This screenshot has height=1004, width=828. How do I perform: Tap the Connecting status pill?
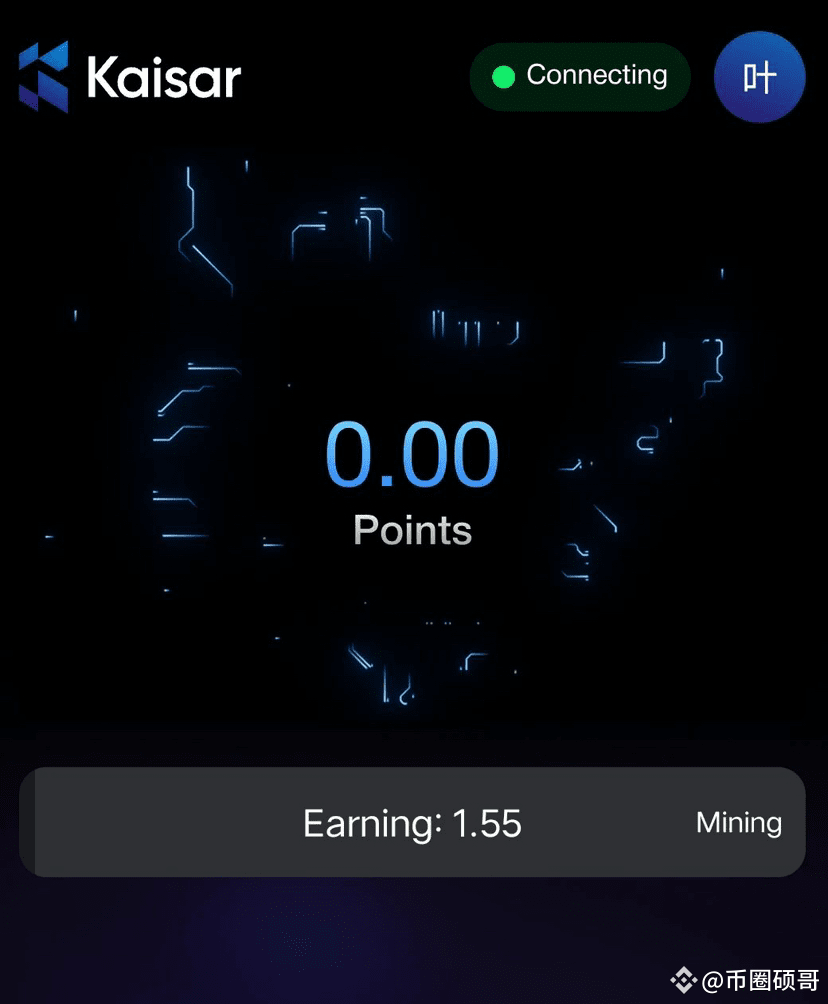580,76
